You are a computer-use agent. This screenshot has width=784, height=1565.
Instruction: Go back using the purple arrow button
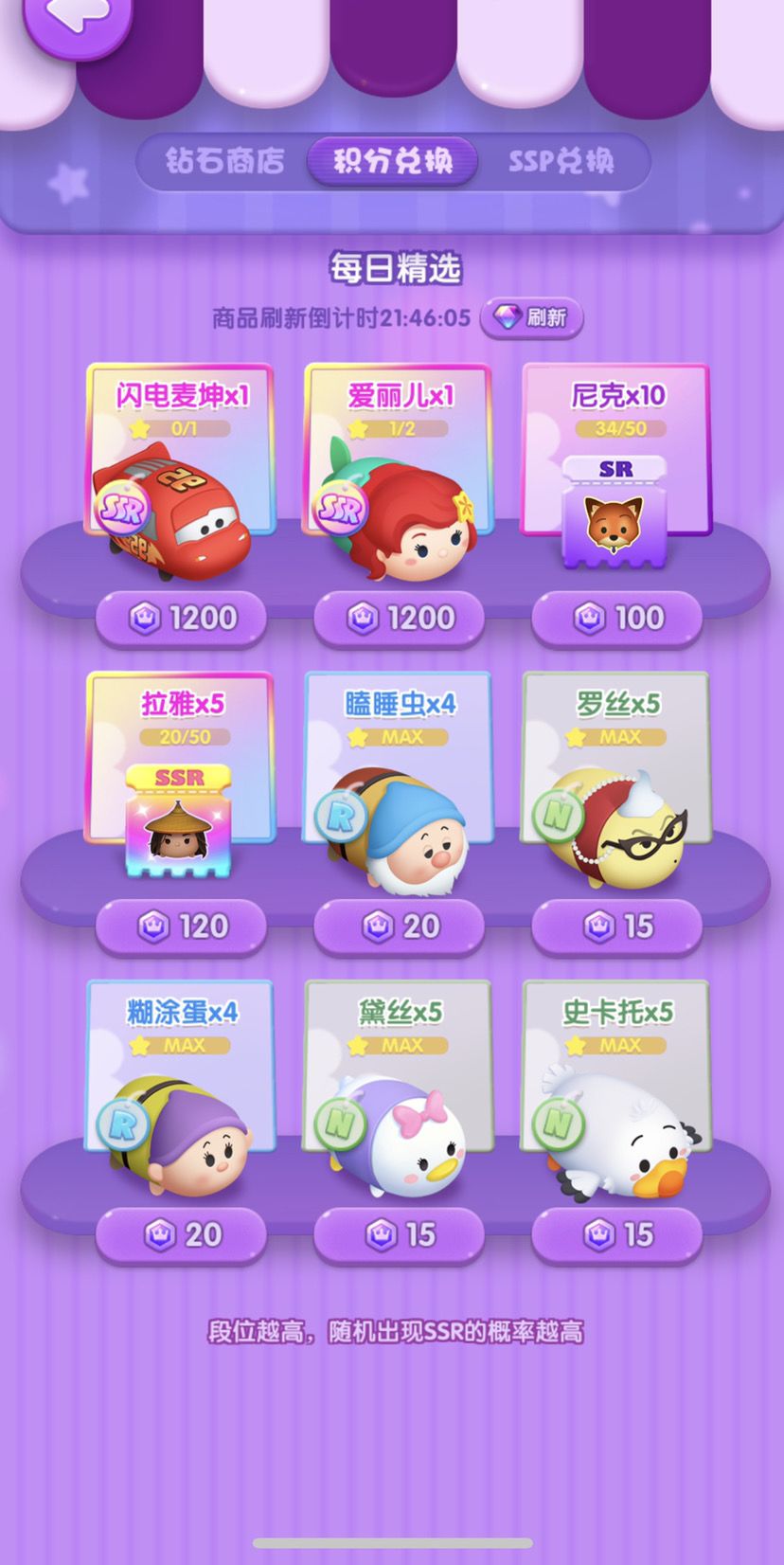[x=78, y=19]
